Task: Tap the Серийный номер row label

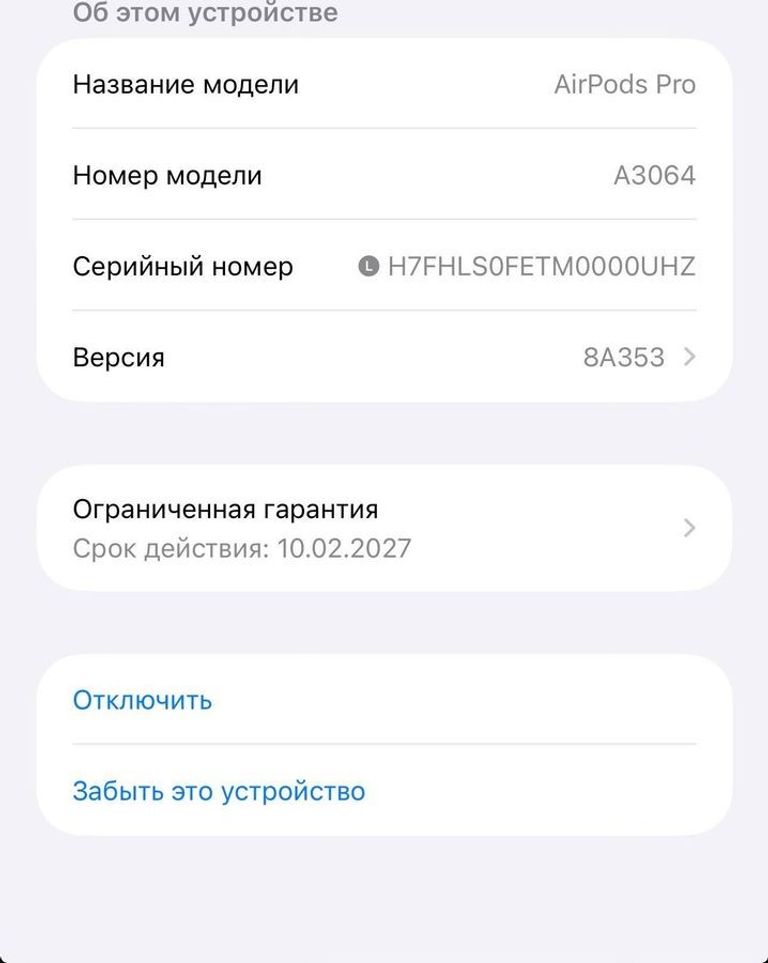Action: 182,266
